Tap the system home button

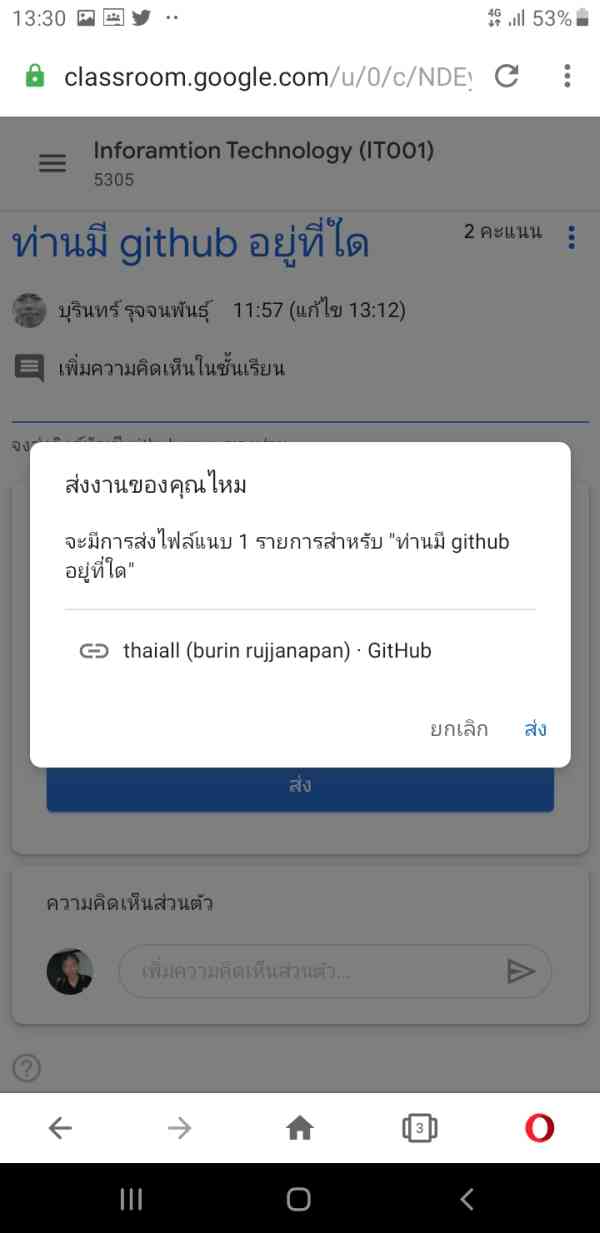pos(298,1199)
